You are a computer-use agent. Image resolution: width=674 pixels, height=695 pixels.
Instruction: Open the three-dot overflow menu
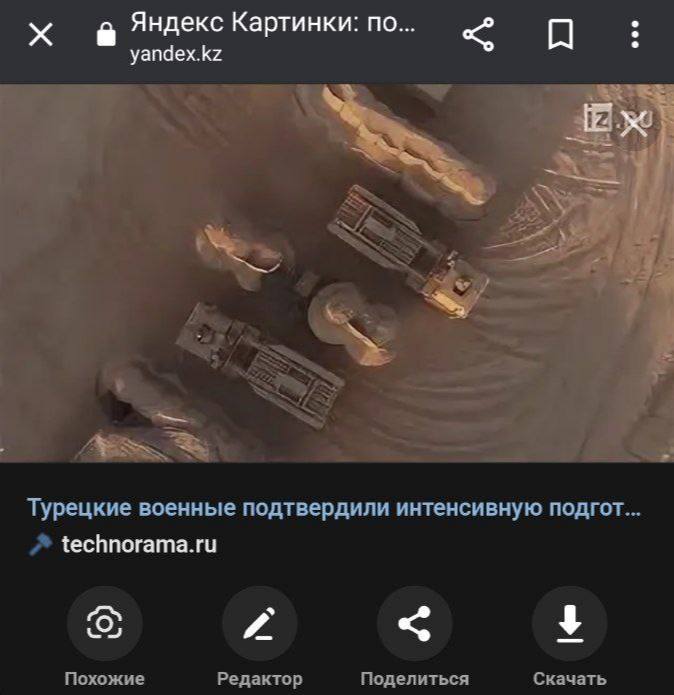coord(635,36)
